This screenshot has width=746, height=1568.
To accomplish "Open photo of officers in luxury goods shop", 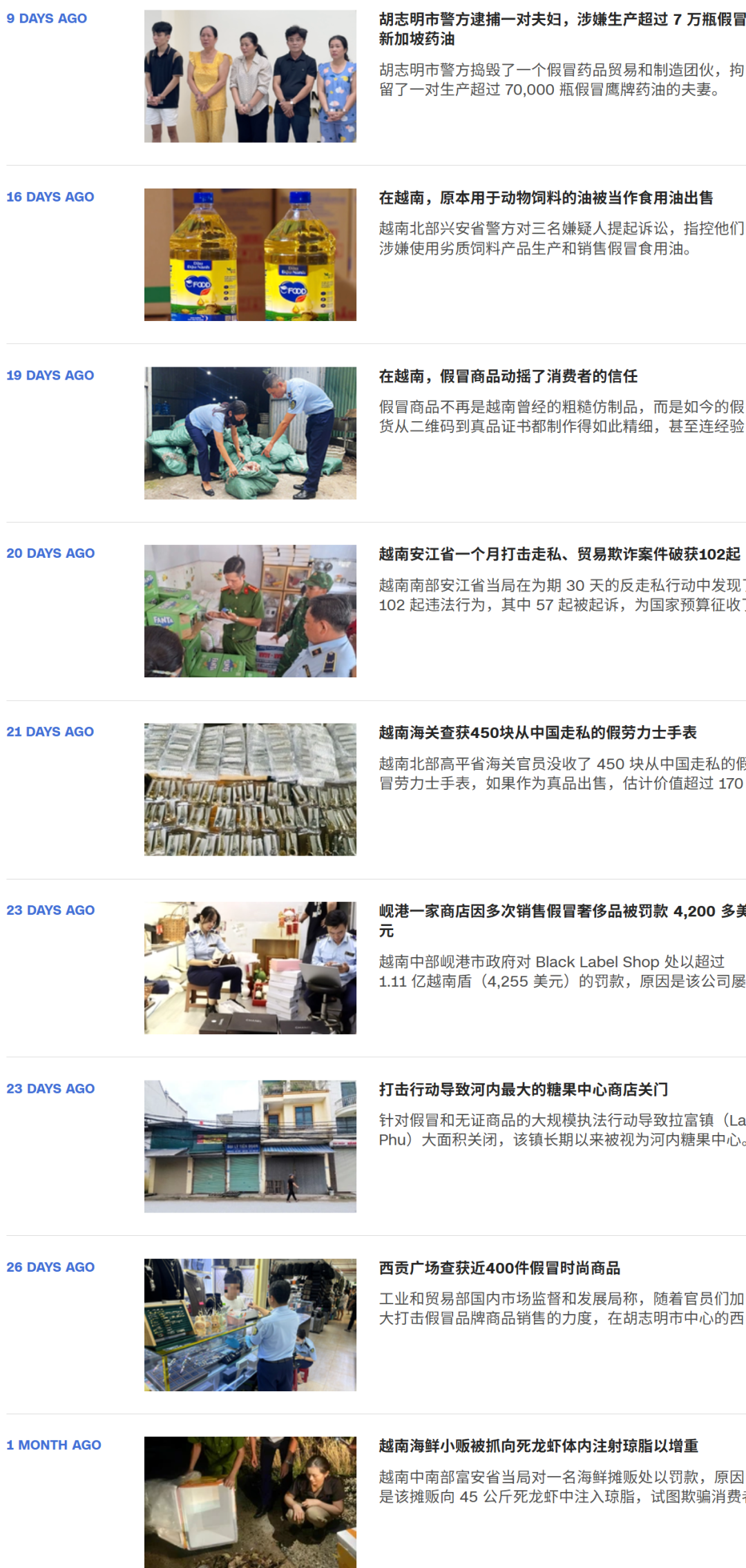I will 250,967.
